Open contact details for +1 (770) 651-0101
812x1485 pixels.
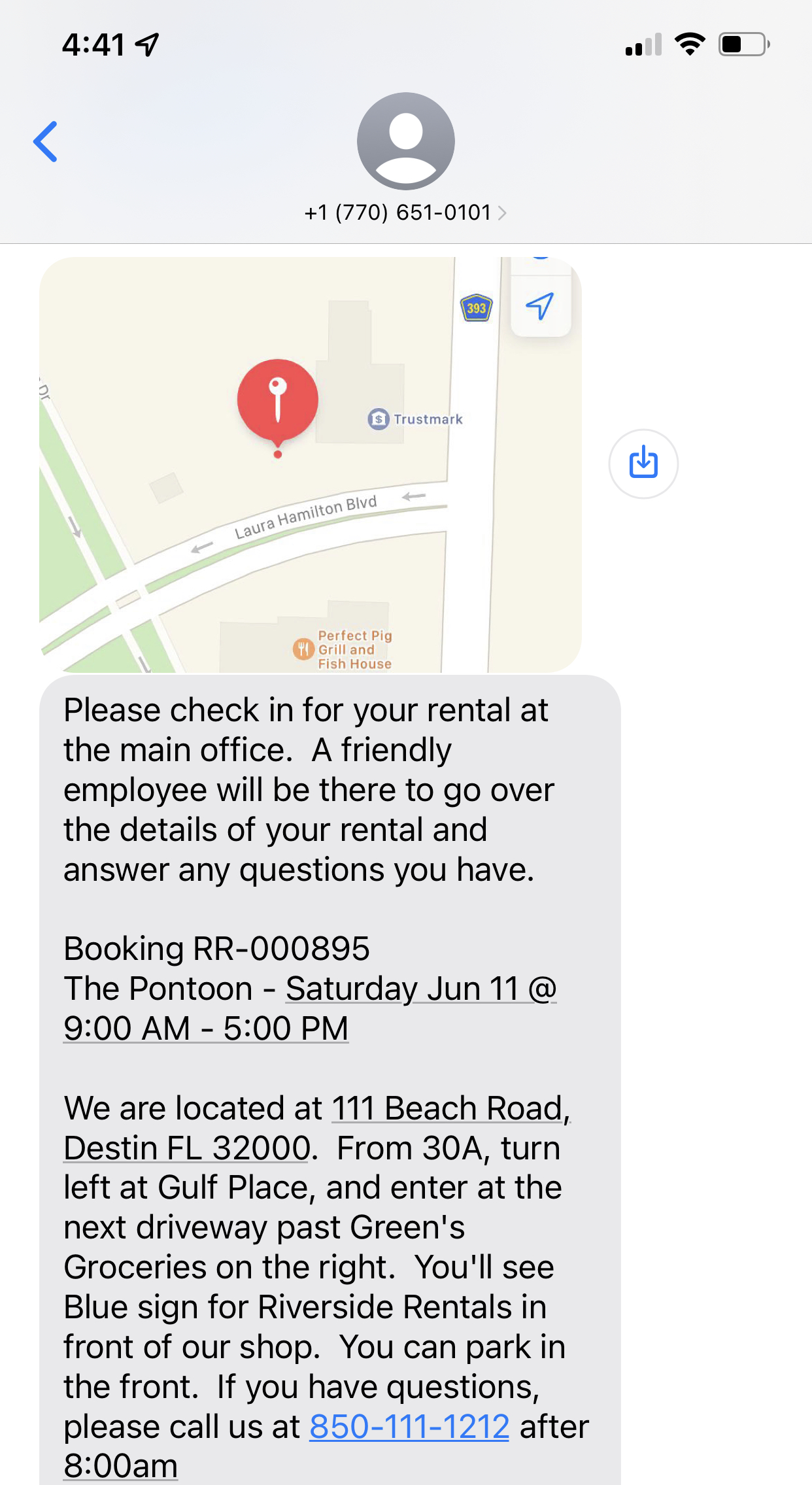pyautogui.click(x=405, y=213)
